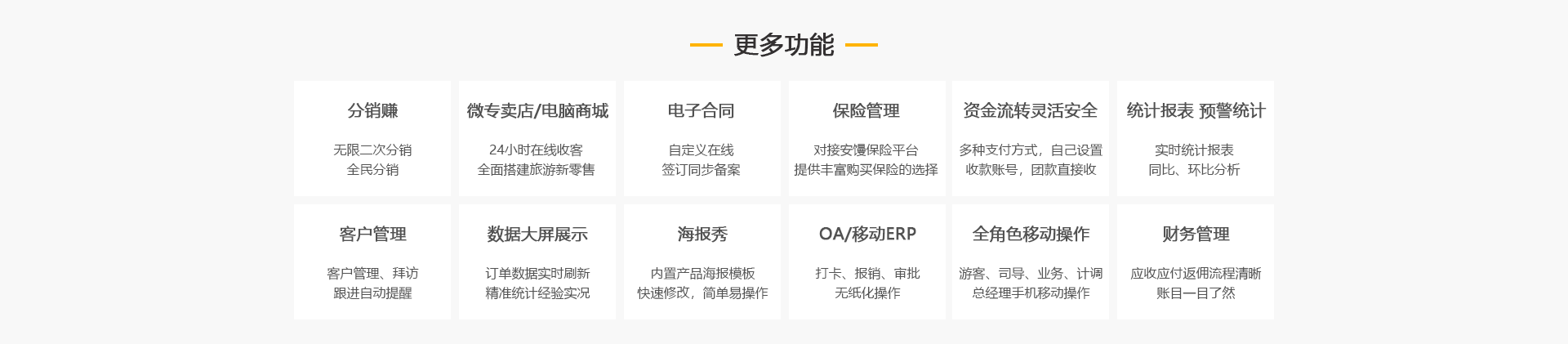1568x344 pixels.
Task: Open the 微专卖店/电脑商城 card
Action: 537,137
